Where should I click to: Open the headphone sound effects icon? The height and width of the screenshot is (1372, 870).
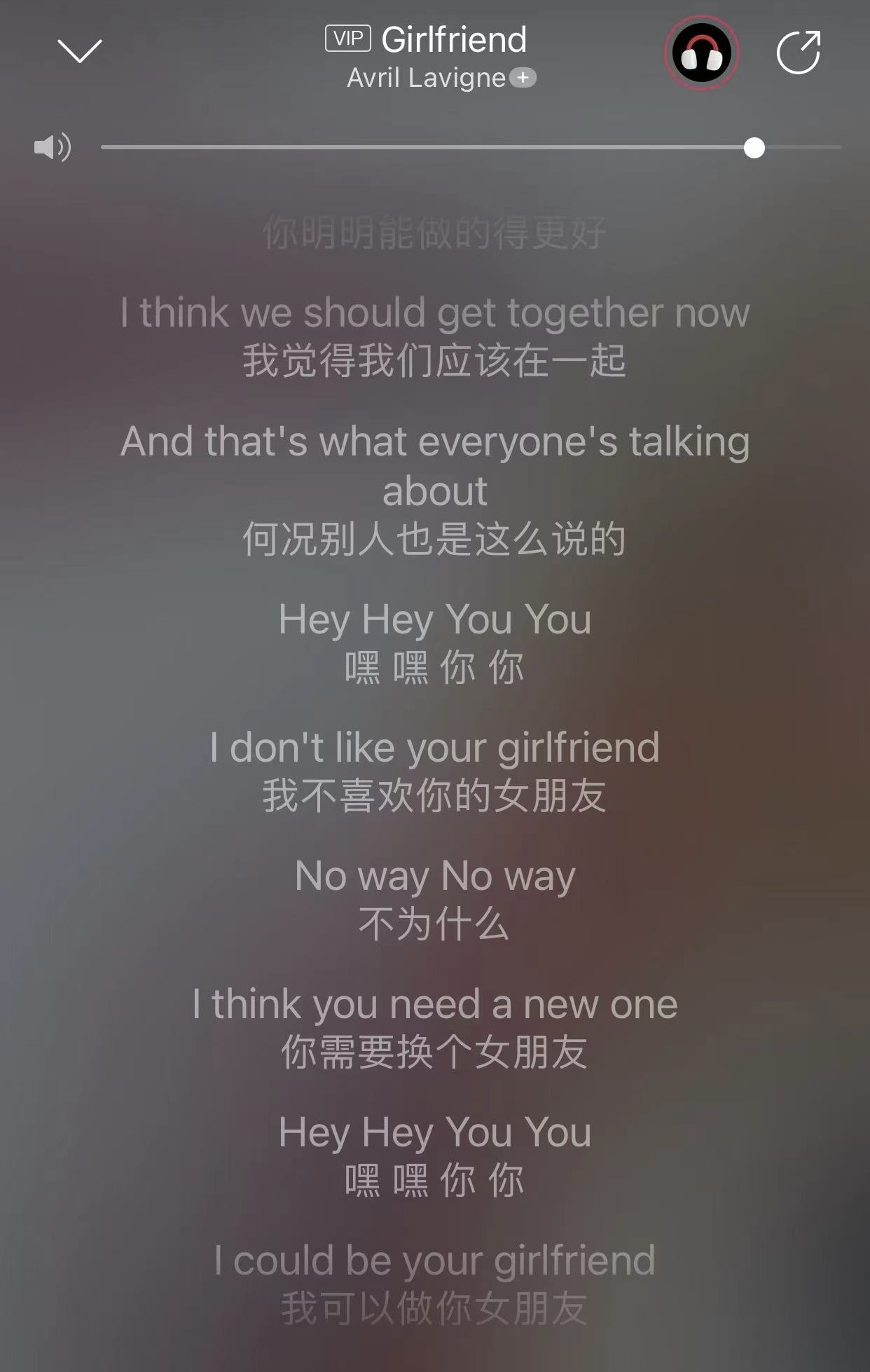[x=702, y=53]
